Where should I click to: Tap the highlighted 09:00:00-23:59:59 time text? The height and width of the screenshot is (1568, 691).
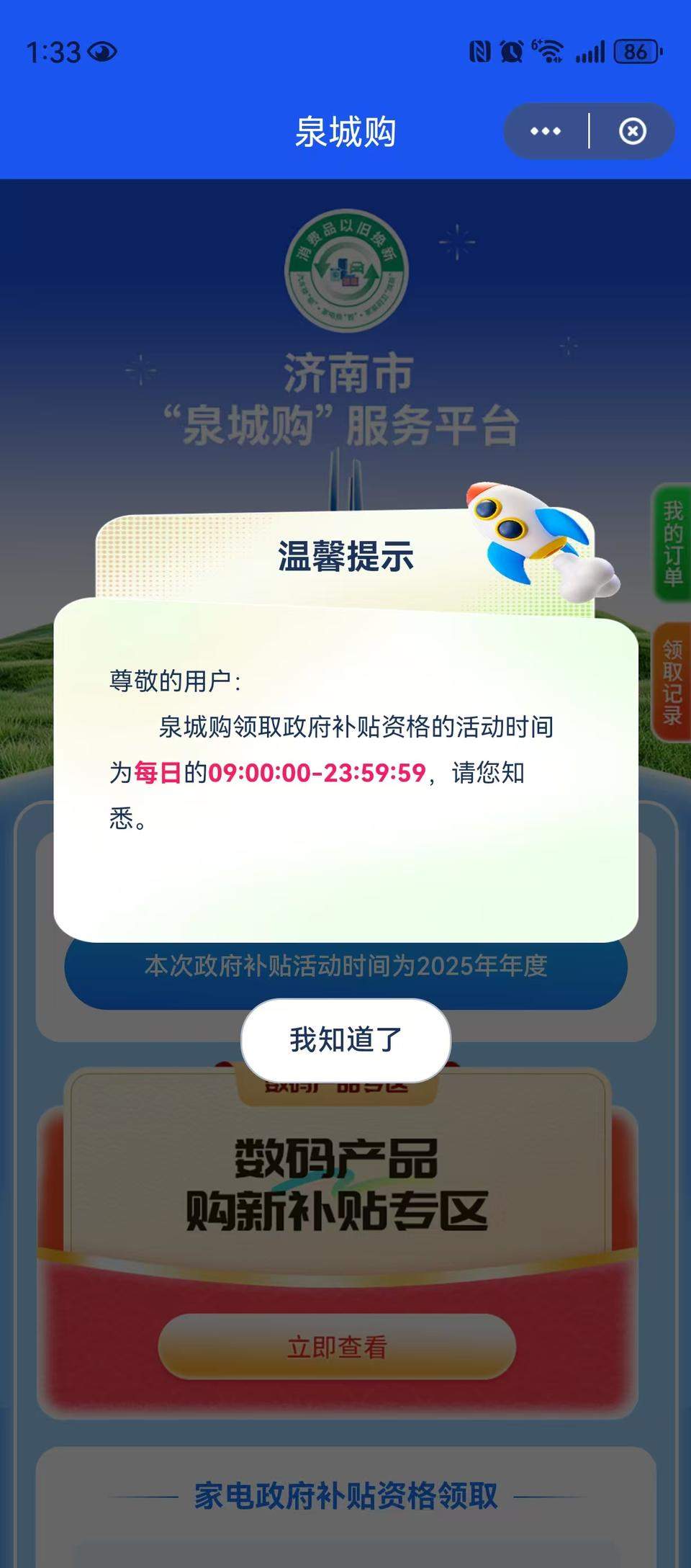(x=315, y=773)
